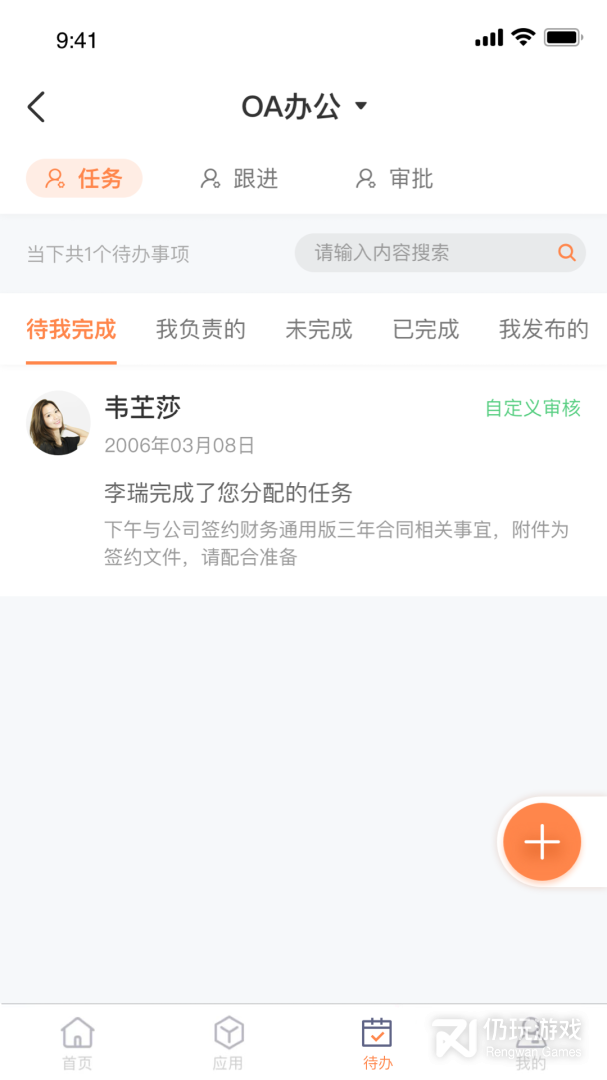The image size is (607, 1080).
Task: Open the 应用 tab
Action: click(x=228, y=1043)
